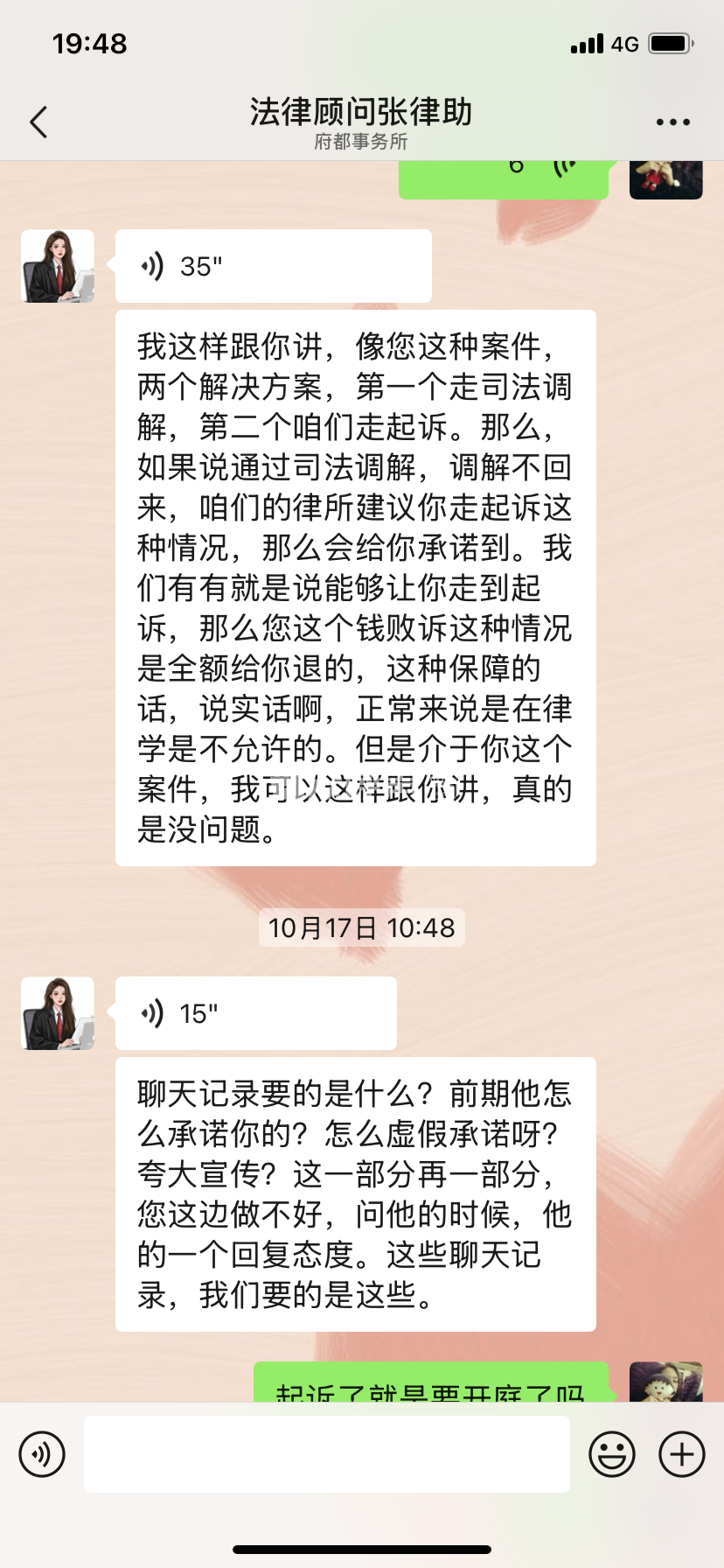Open the emoji picker
The width and height of the screenshot is (724, 1568).
(611, 1454)
